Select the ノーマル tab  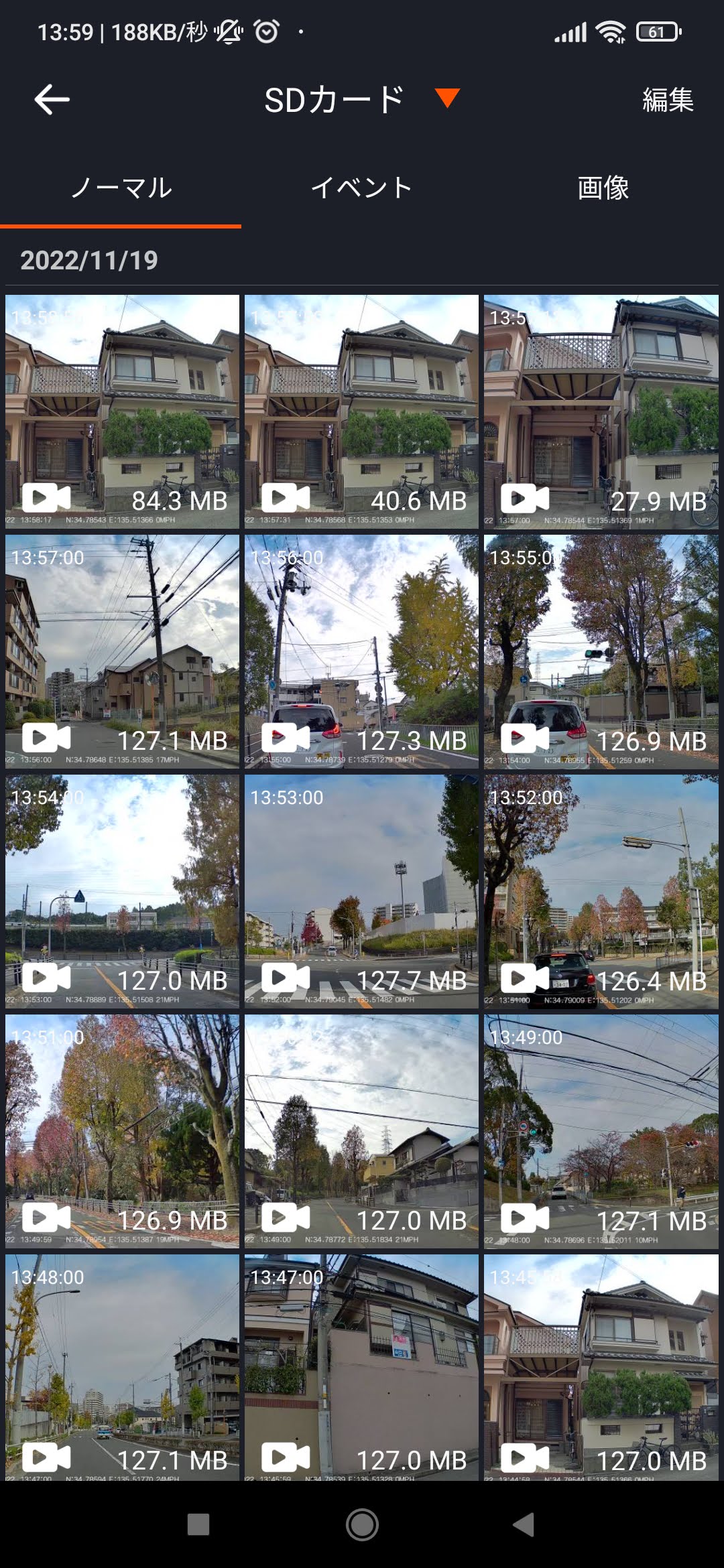121,188
